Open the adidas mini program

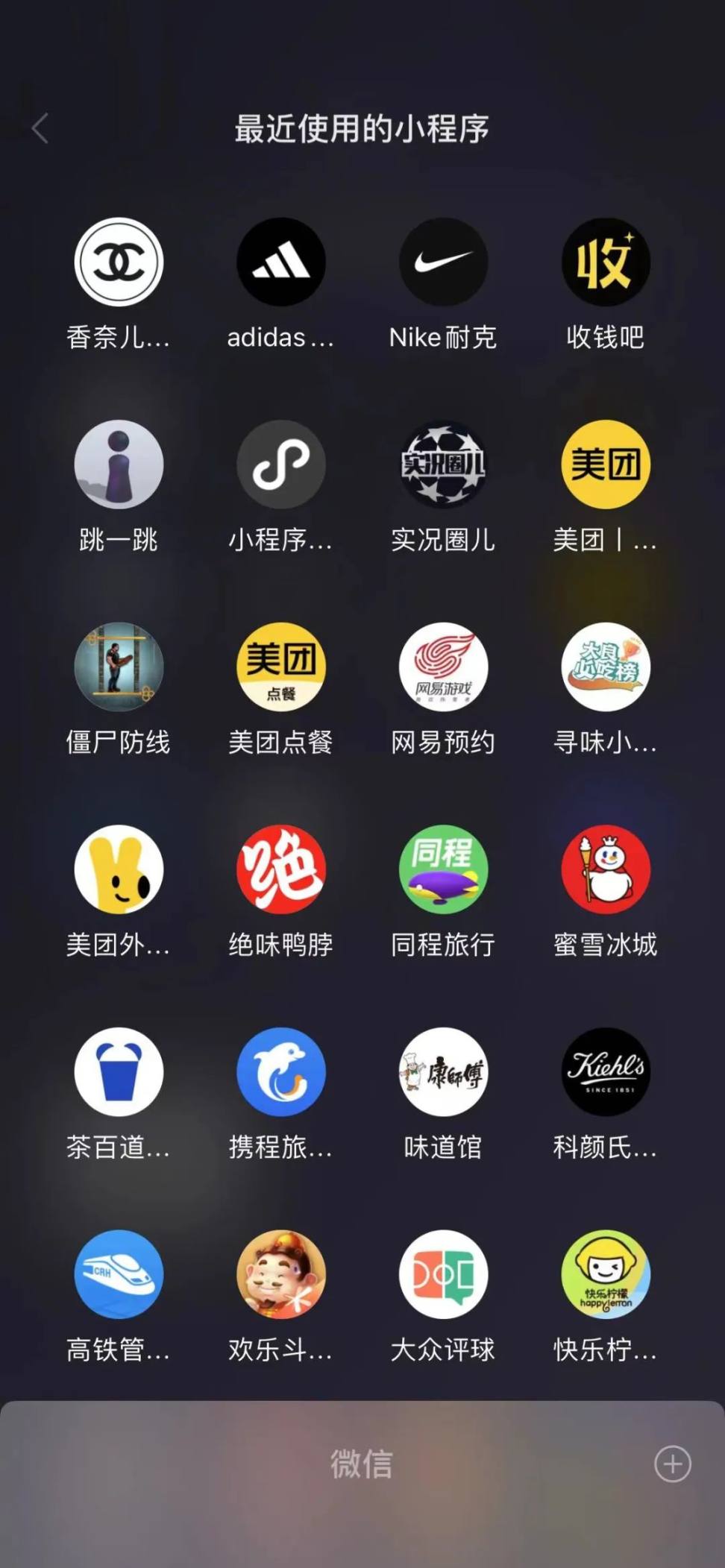280,262
